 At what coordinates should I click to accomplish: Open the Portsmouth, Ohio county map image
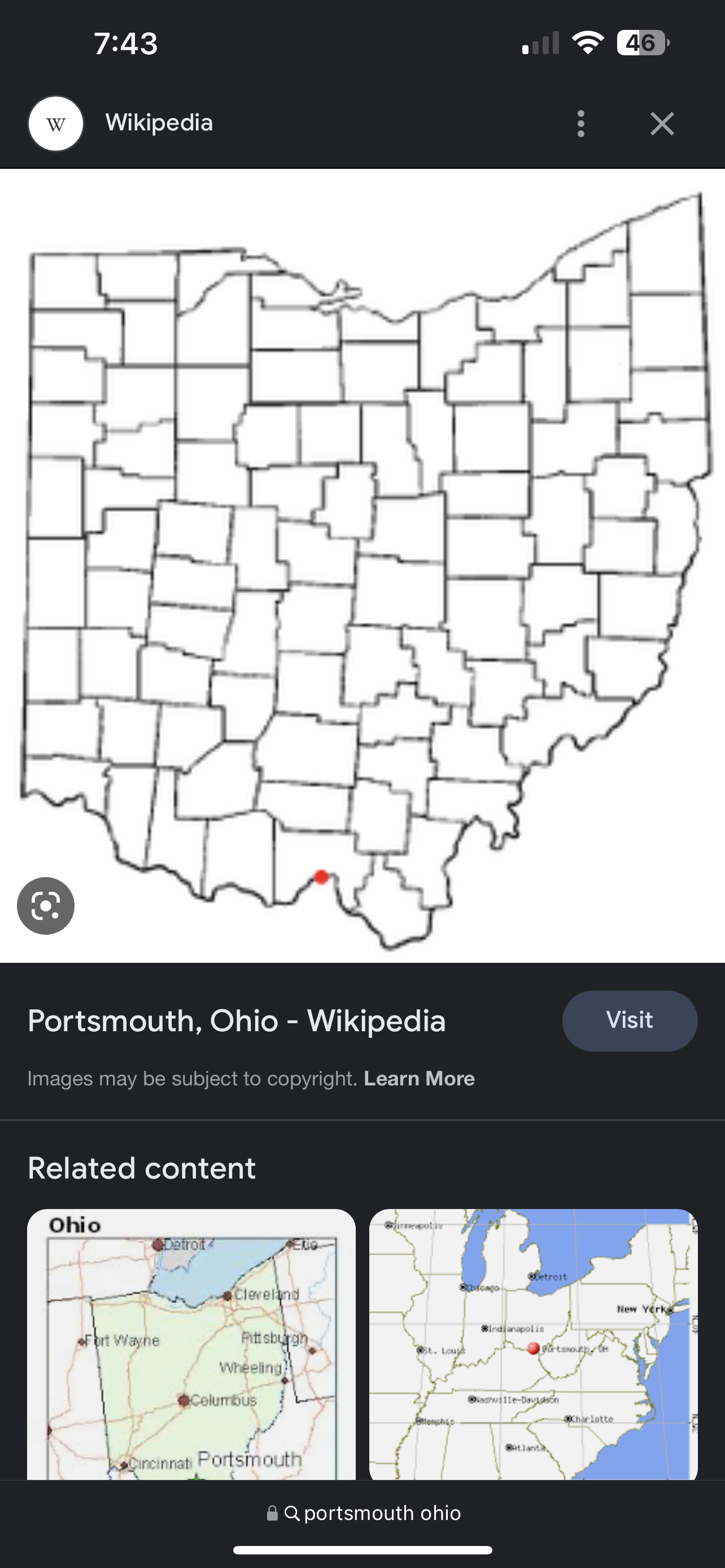(x=363, y=566)
